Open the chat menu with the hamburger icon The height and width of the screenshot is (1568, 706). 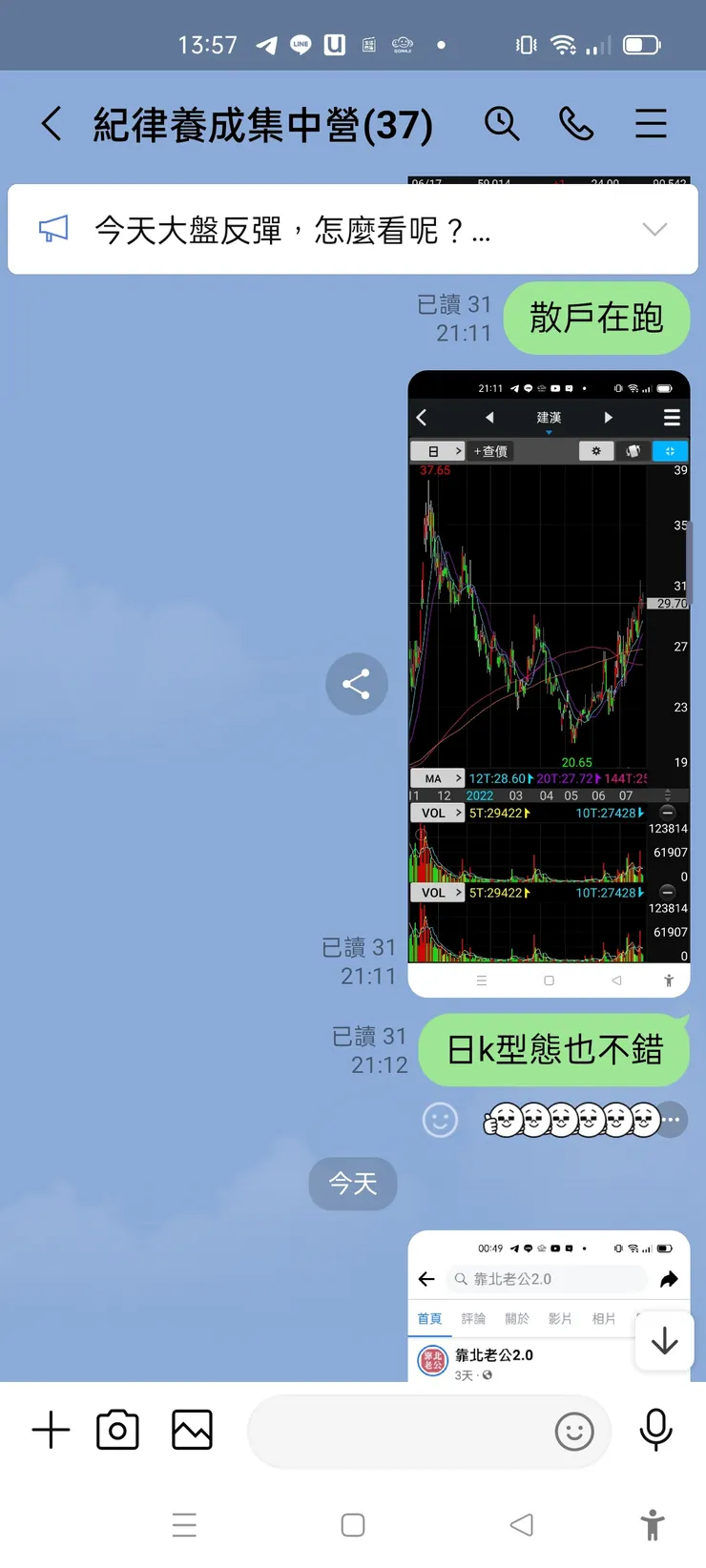click(x=651, y=124)
